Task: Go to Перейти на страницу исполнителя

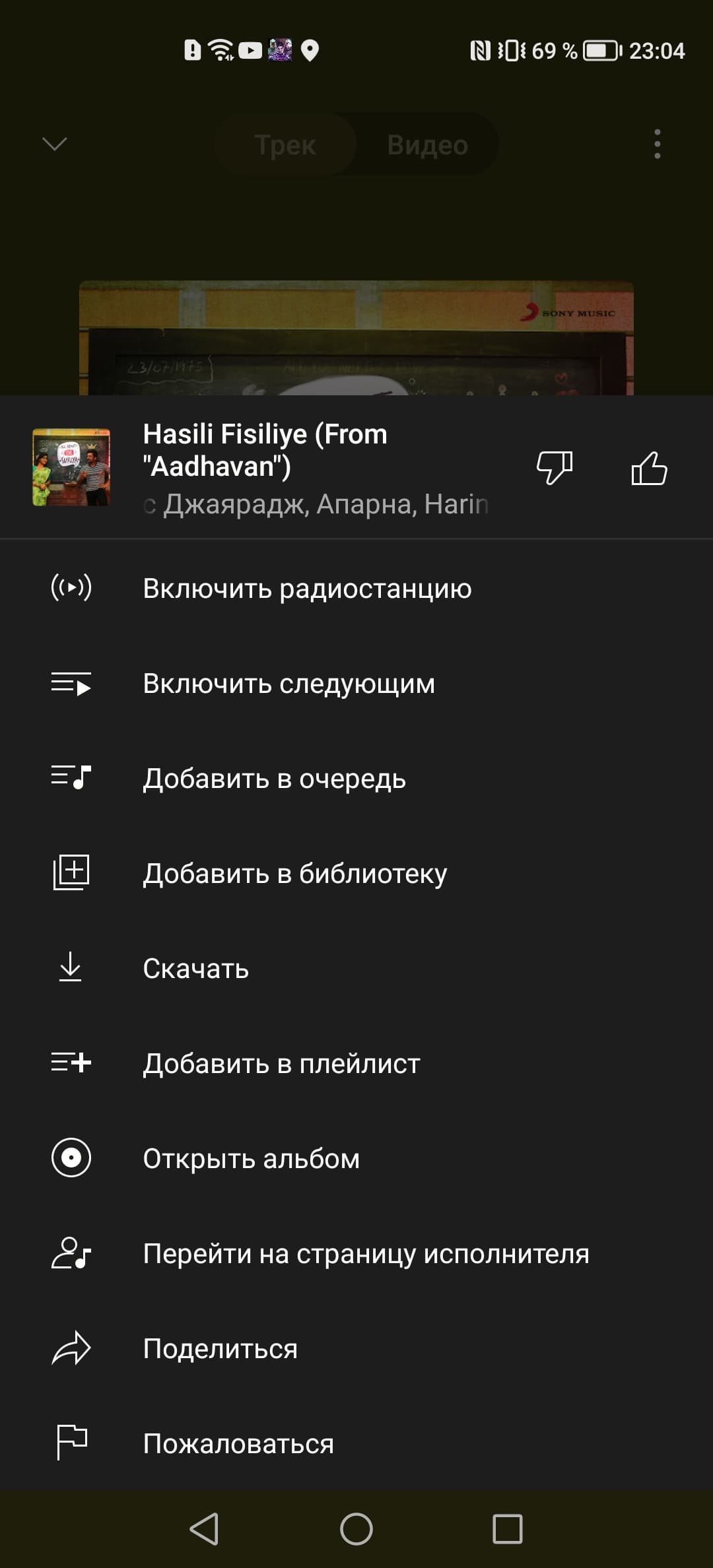Action: pos(366,1253)
